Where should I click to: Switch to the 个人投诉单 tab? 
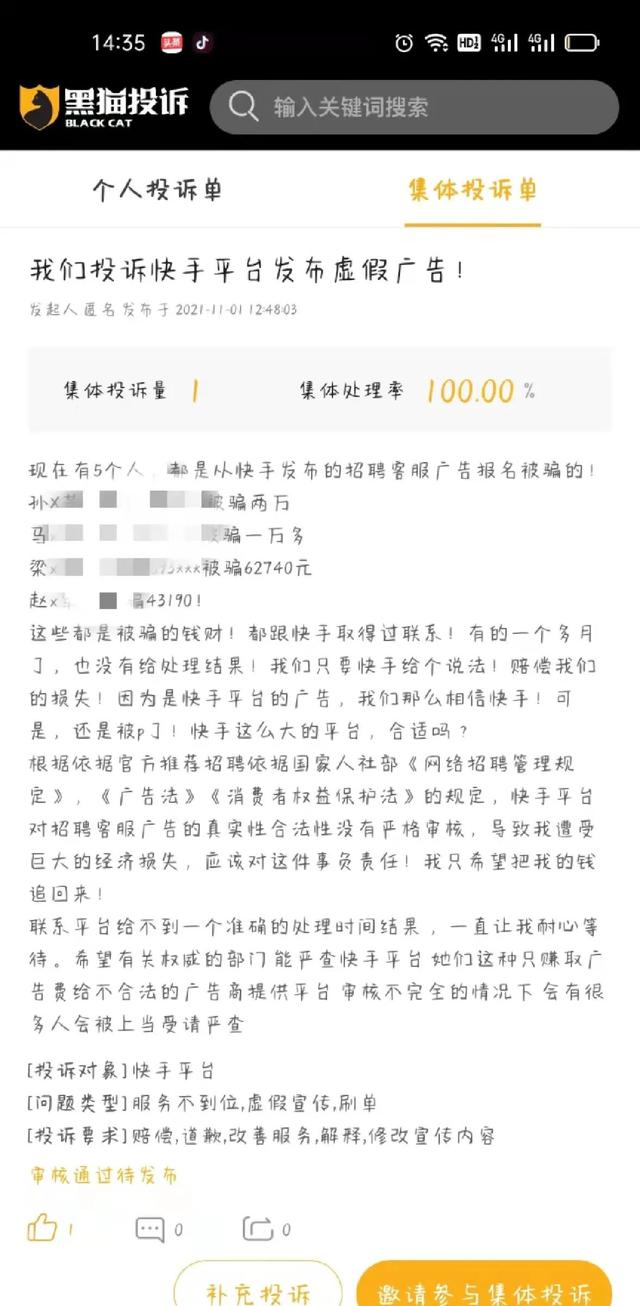(x=157, y=190)
